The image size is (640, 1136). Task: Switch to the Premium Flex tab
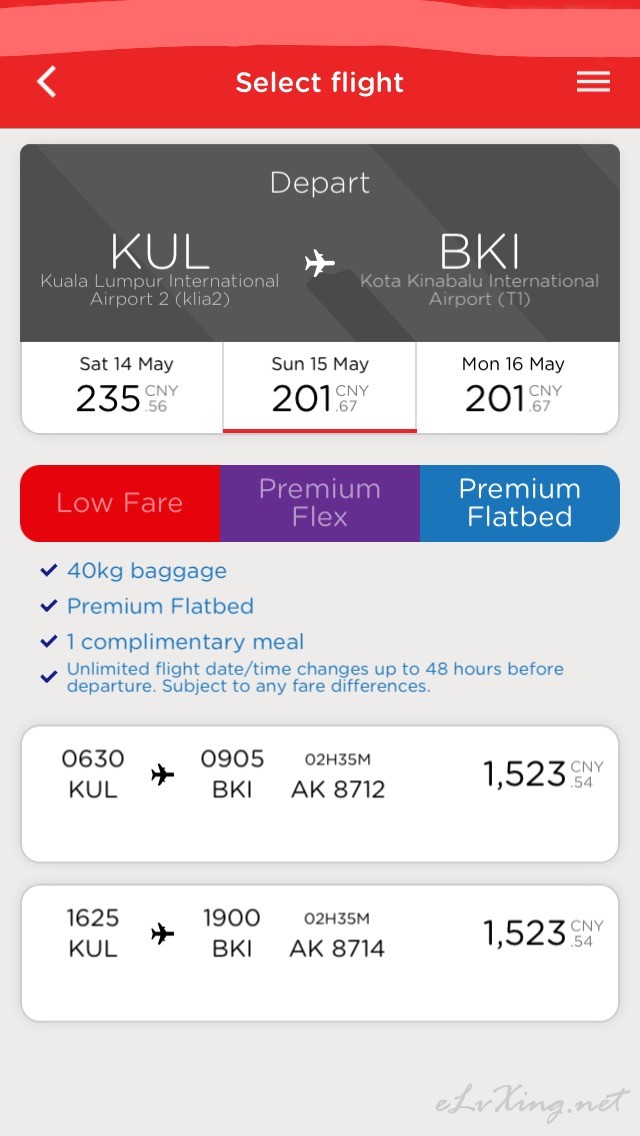tap(320, 504)
